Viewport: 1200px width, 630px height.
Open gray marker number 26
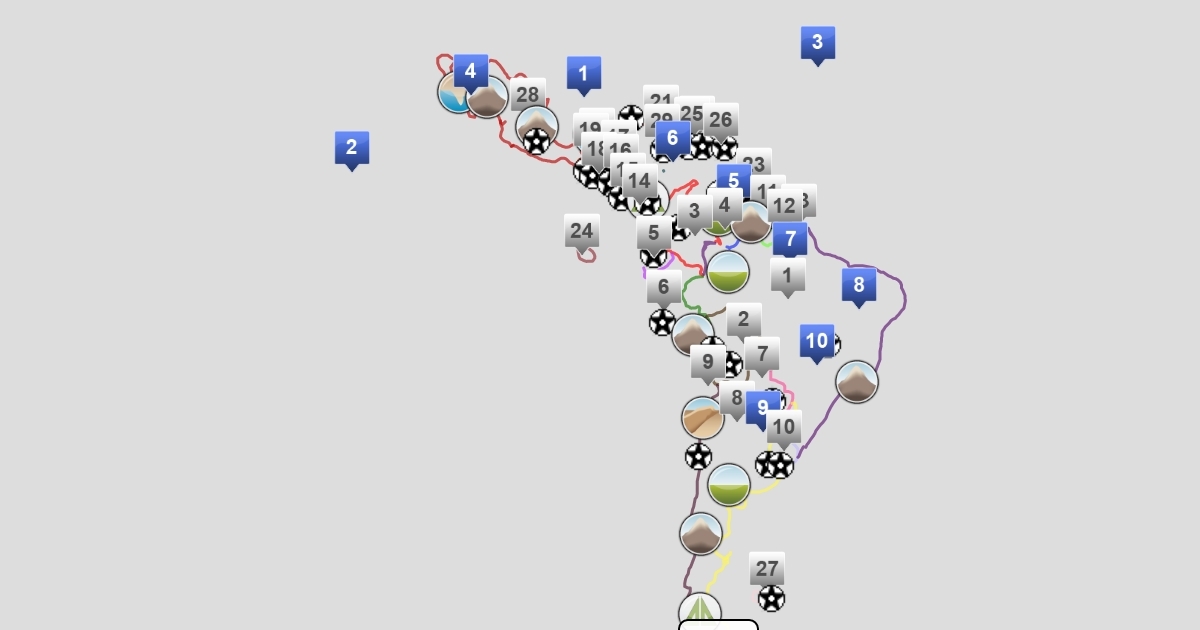tap(721, 120)
